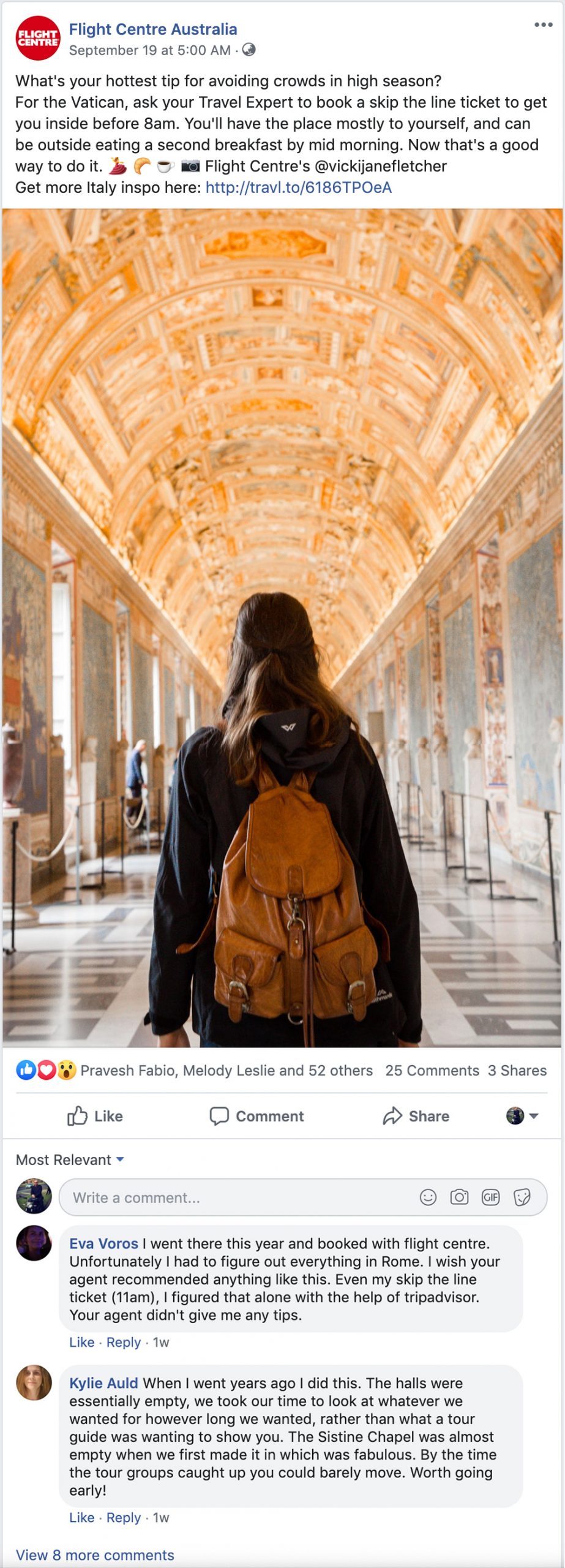Screen dimensions: 565x1568
Task: Like the Flight Centre post
Action: pos(95,1116)
